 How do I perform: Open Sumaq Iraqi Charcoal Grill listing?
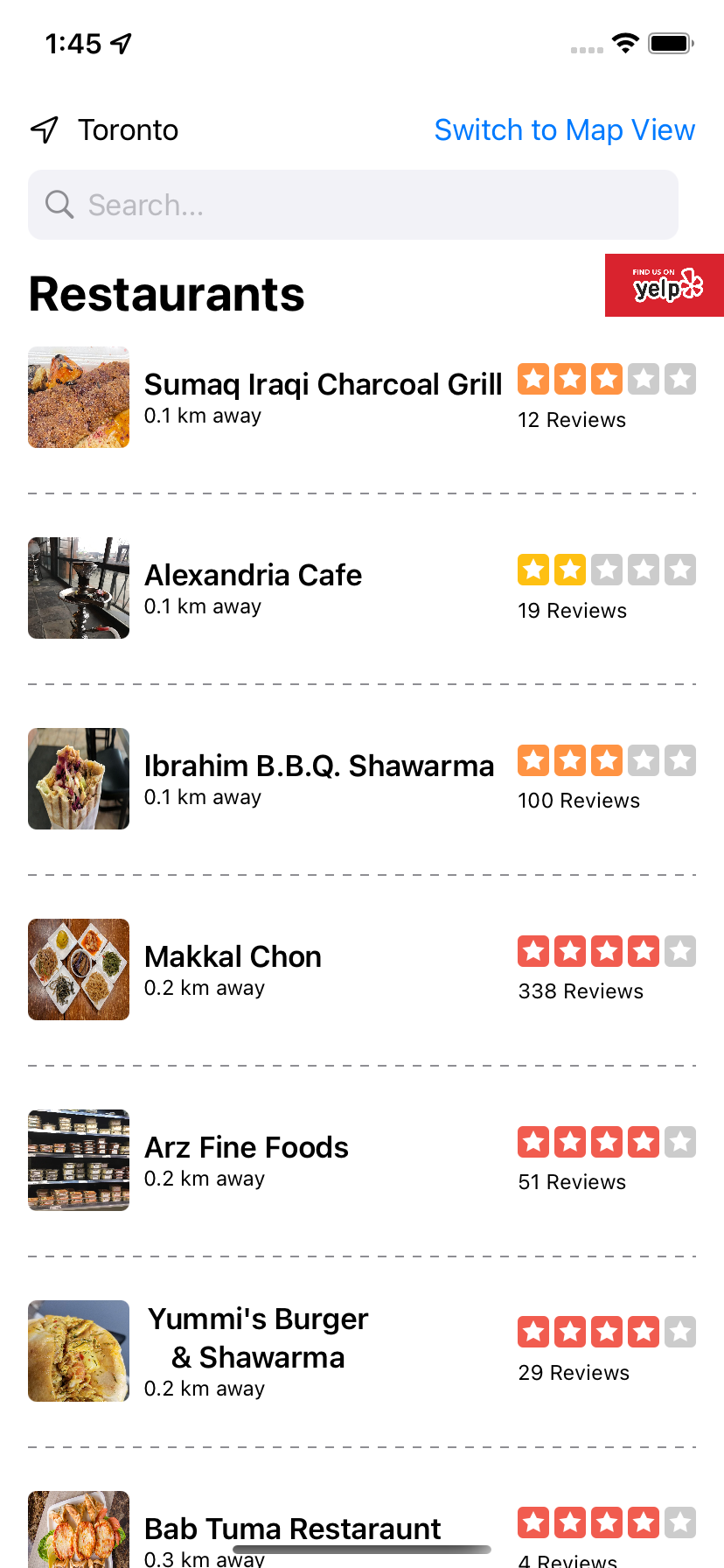coord(362,397)
